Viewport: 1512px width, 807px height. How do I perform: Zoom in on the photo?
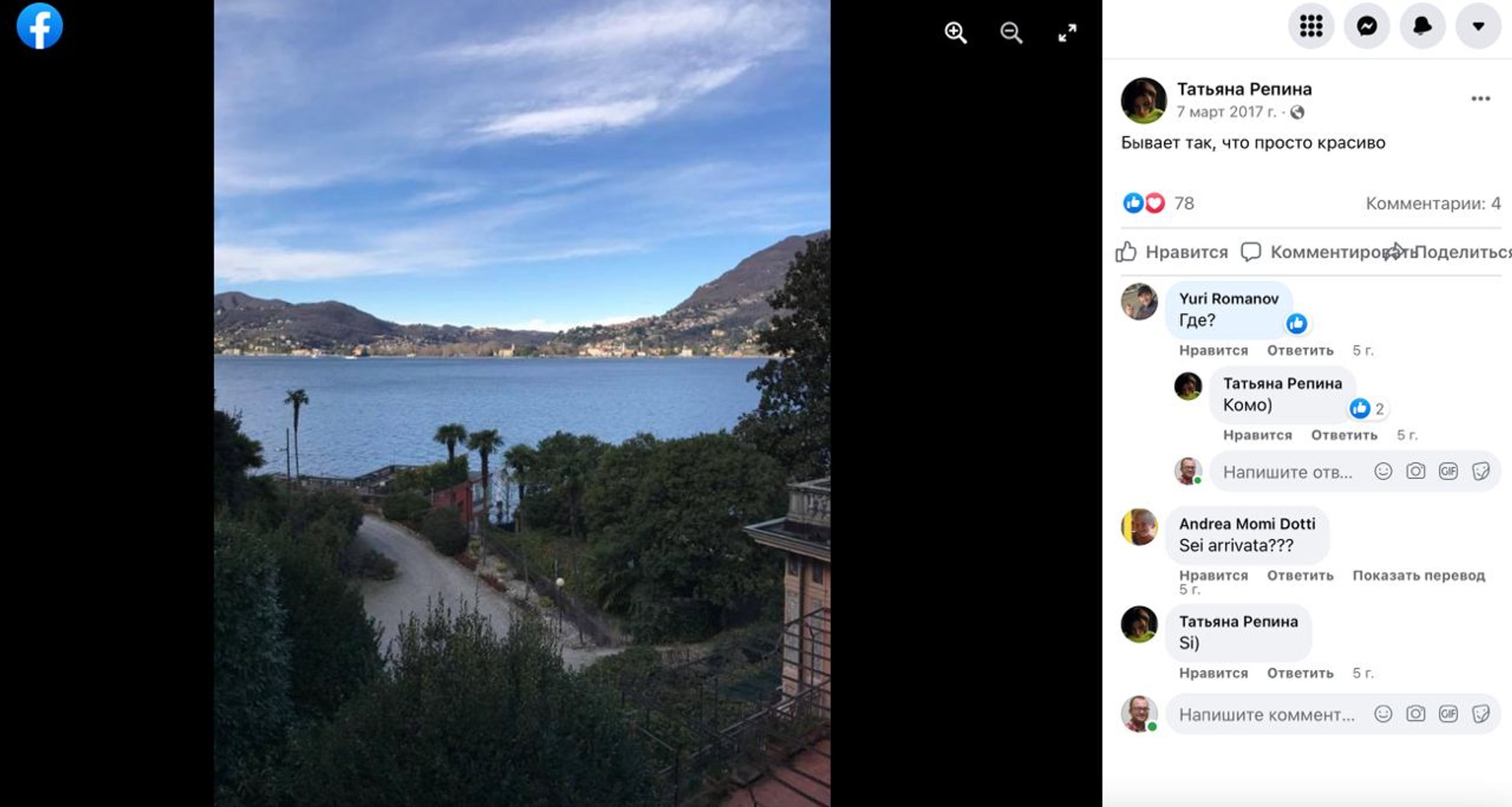coord(955,32)
